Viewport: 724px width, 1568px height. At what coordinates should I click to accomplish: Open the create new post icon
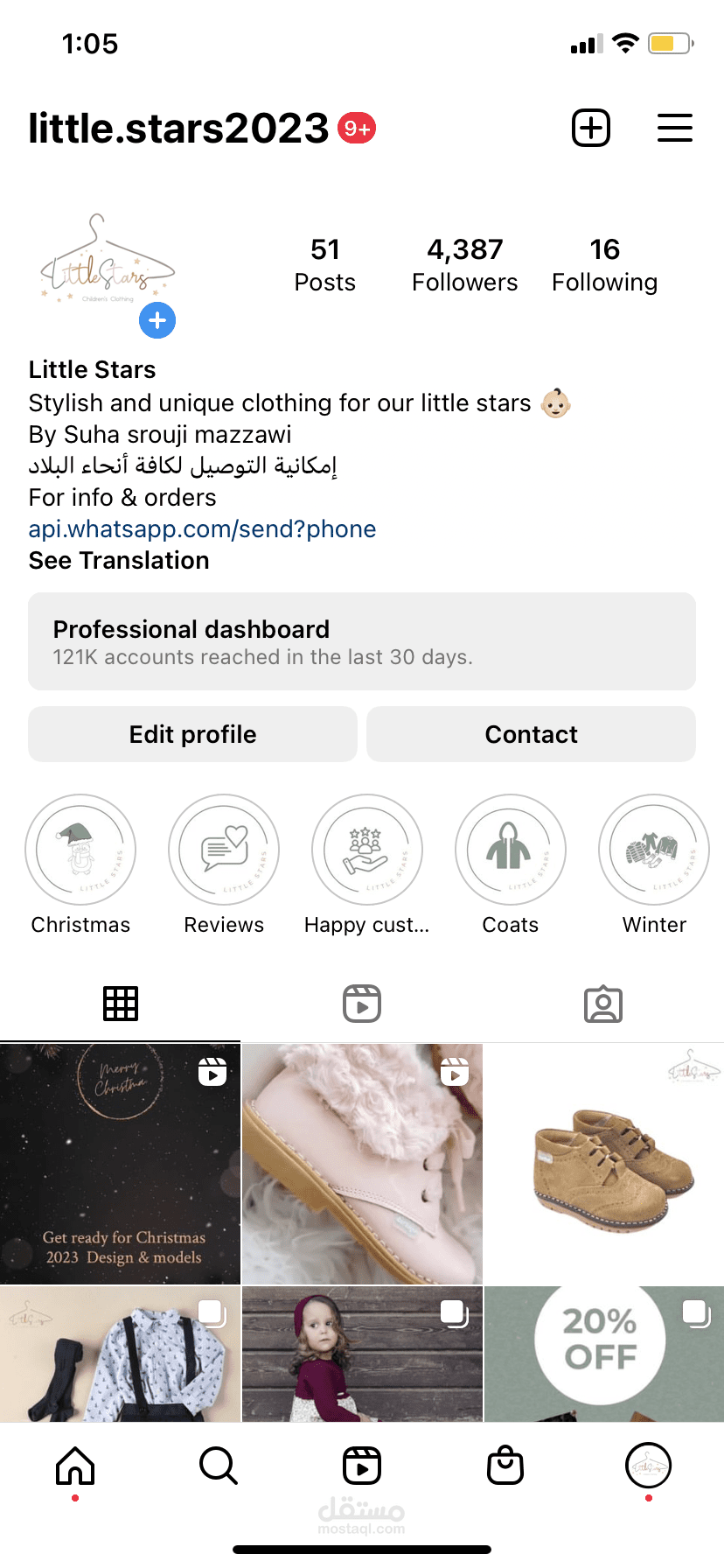[591, 128]
